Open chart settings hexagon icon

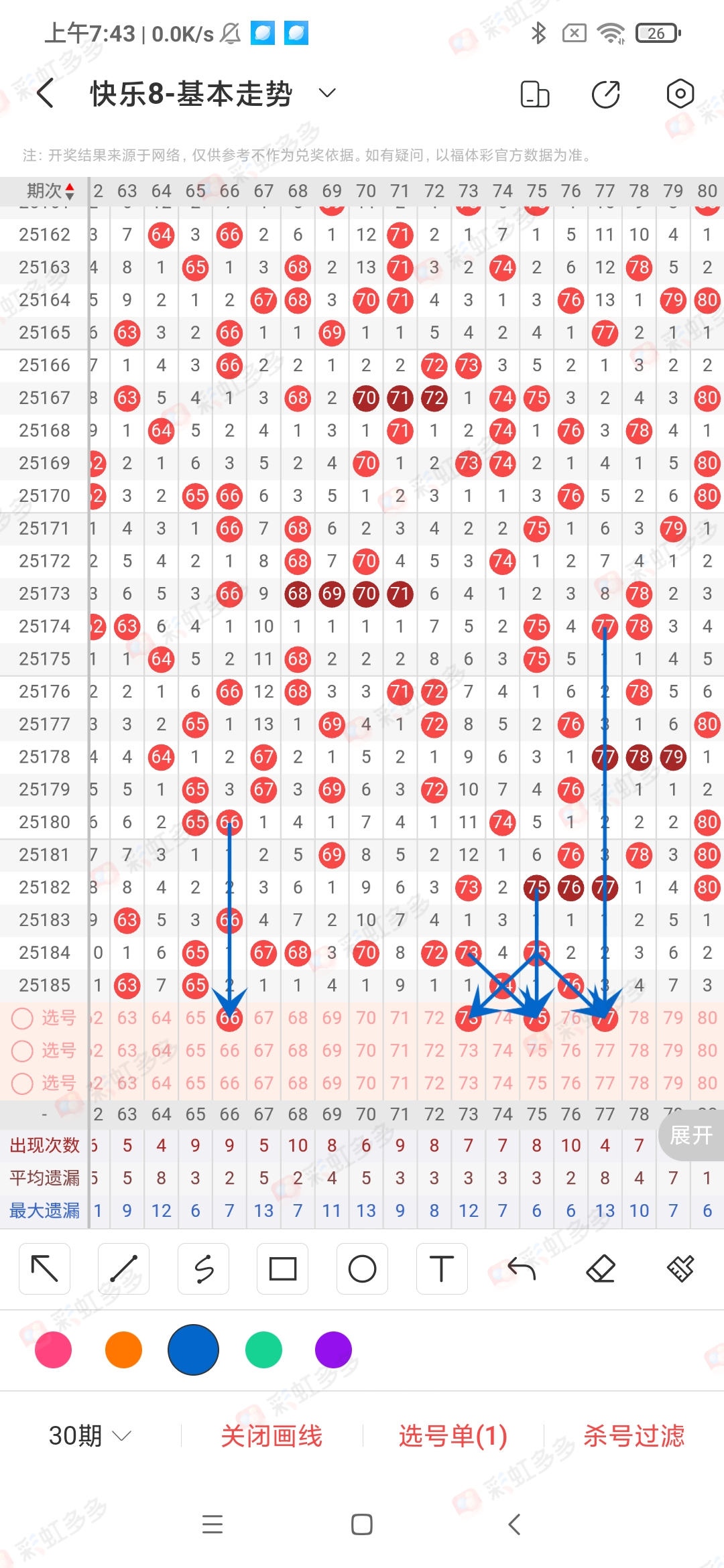pyautogui.click(x=680, y=94)
